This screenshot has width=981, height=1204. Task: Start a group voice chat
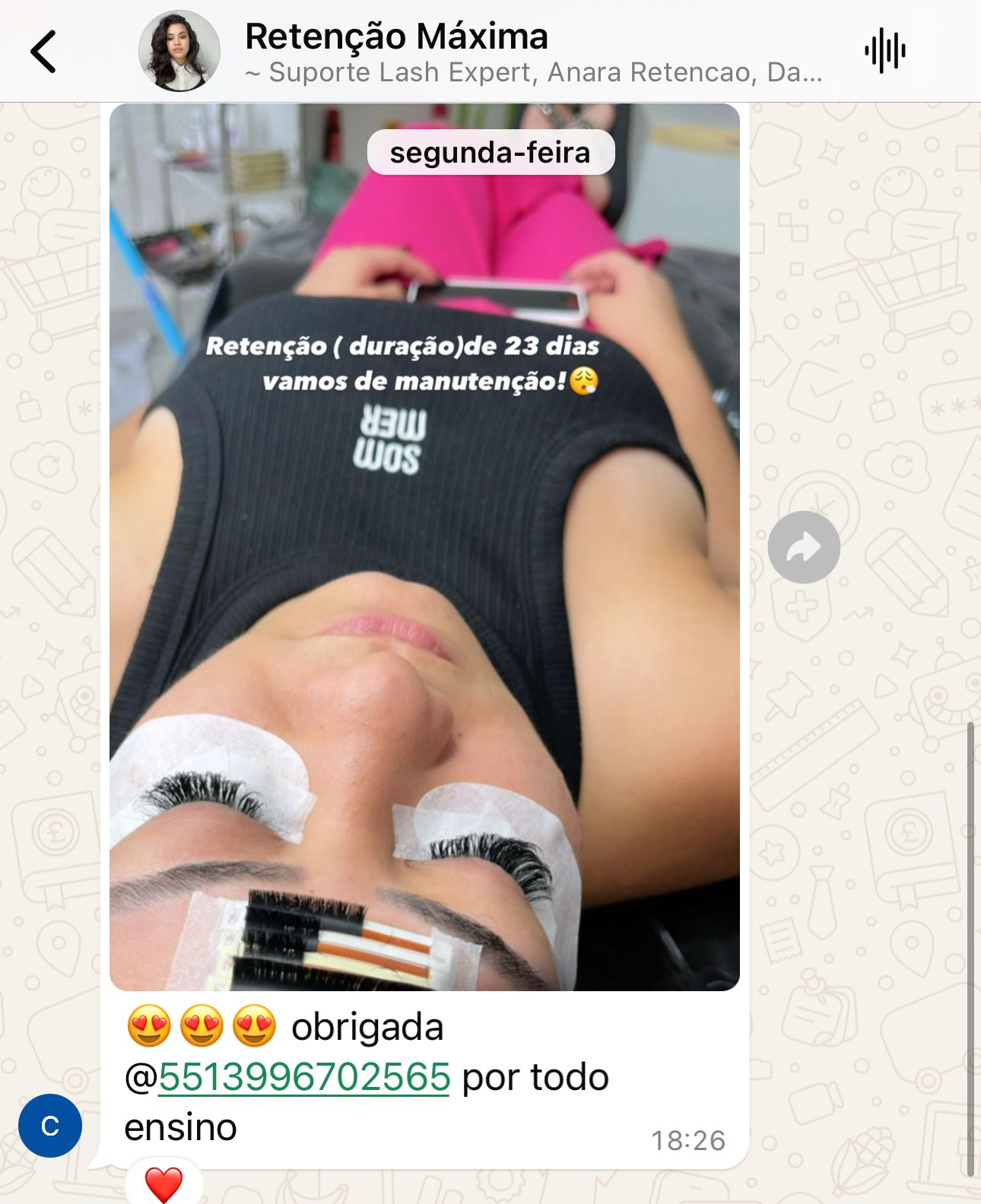[884, 52]
